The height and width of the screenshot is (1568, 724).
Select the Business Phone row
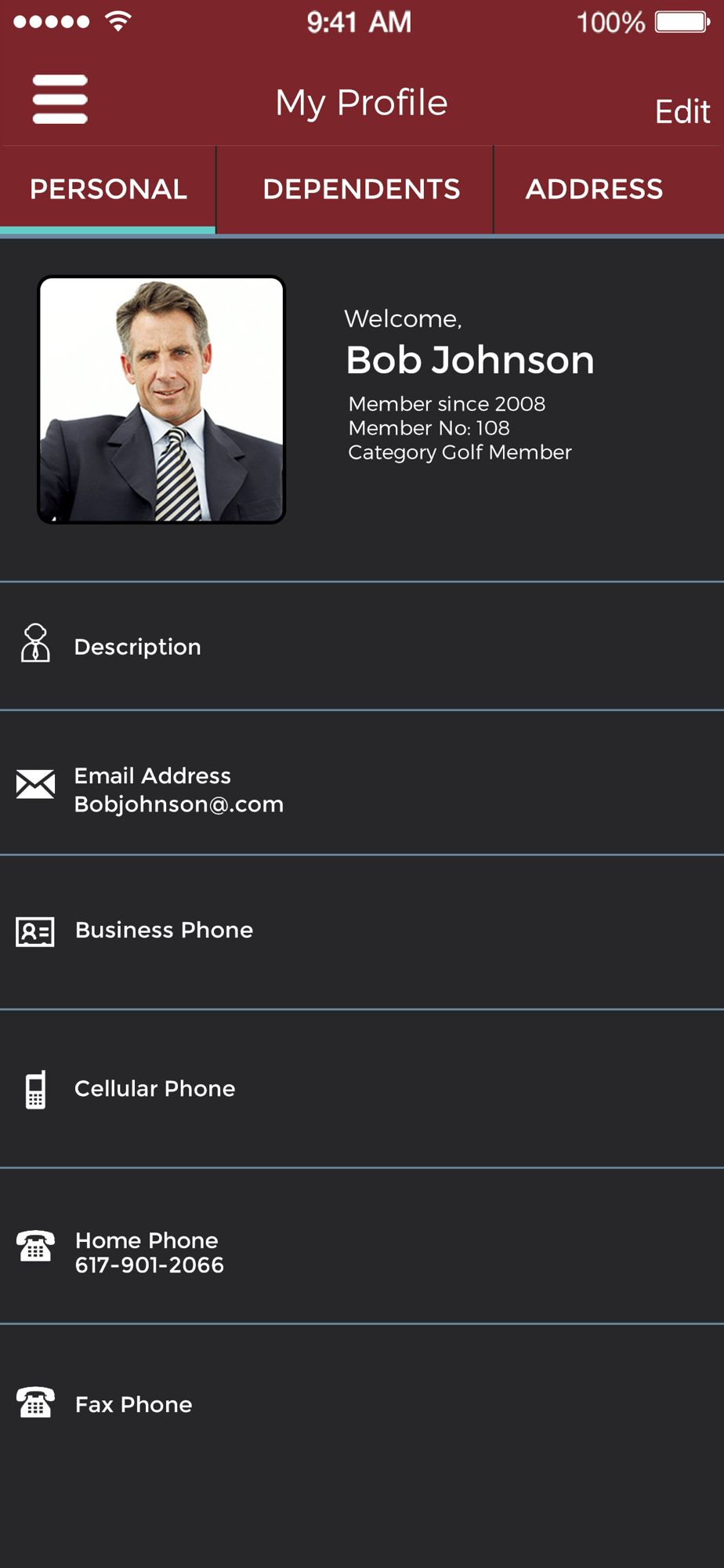click(x=362, y=932)
